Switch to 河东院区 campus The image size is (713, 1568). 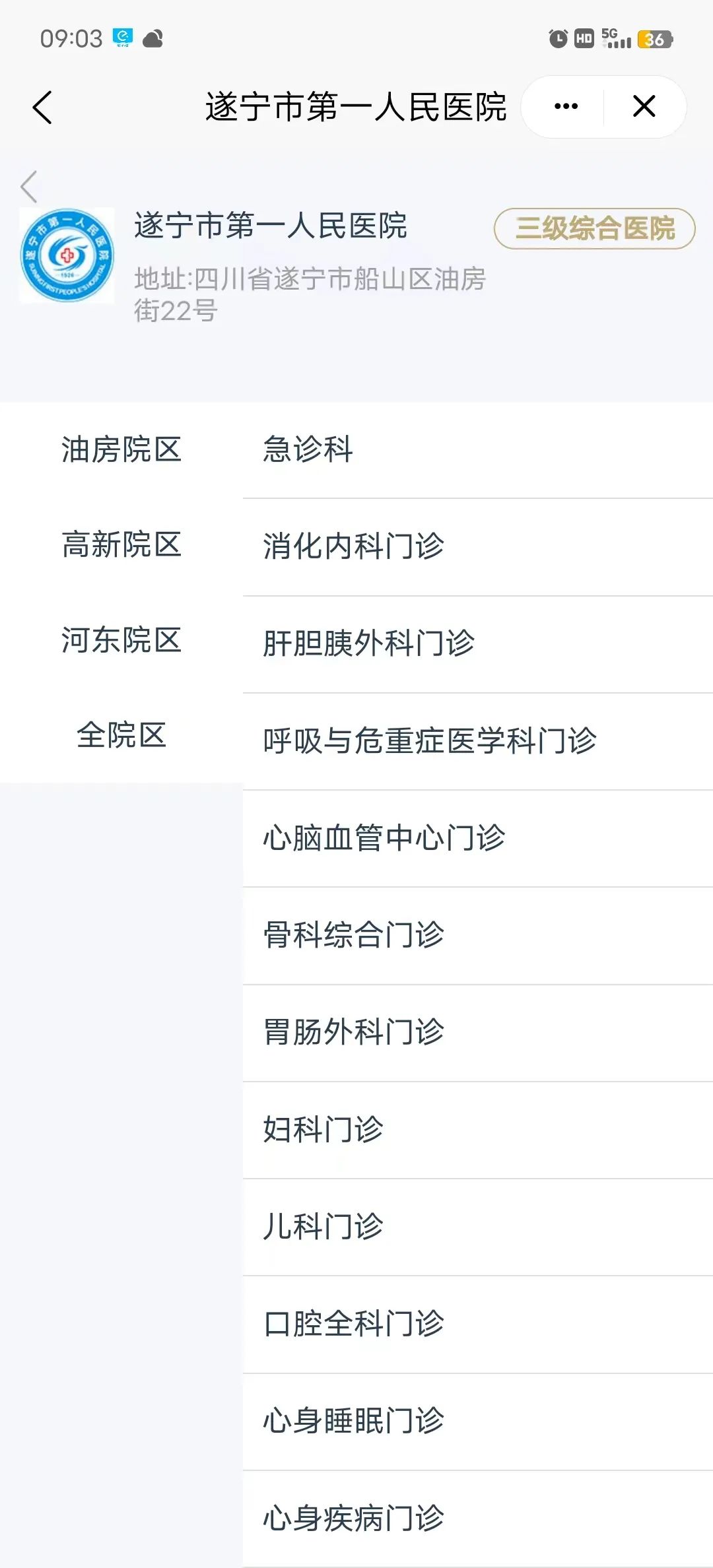[x=121, y=640]
